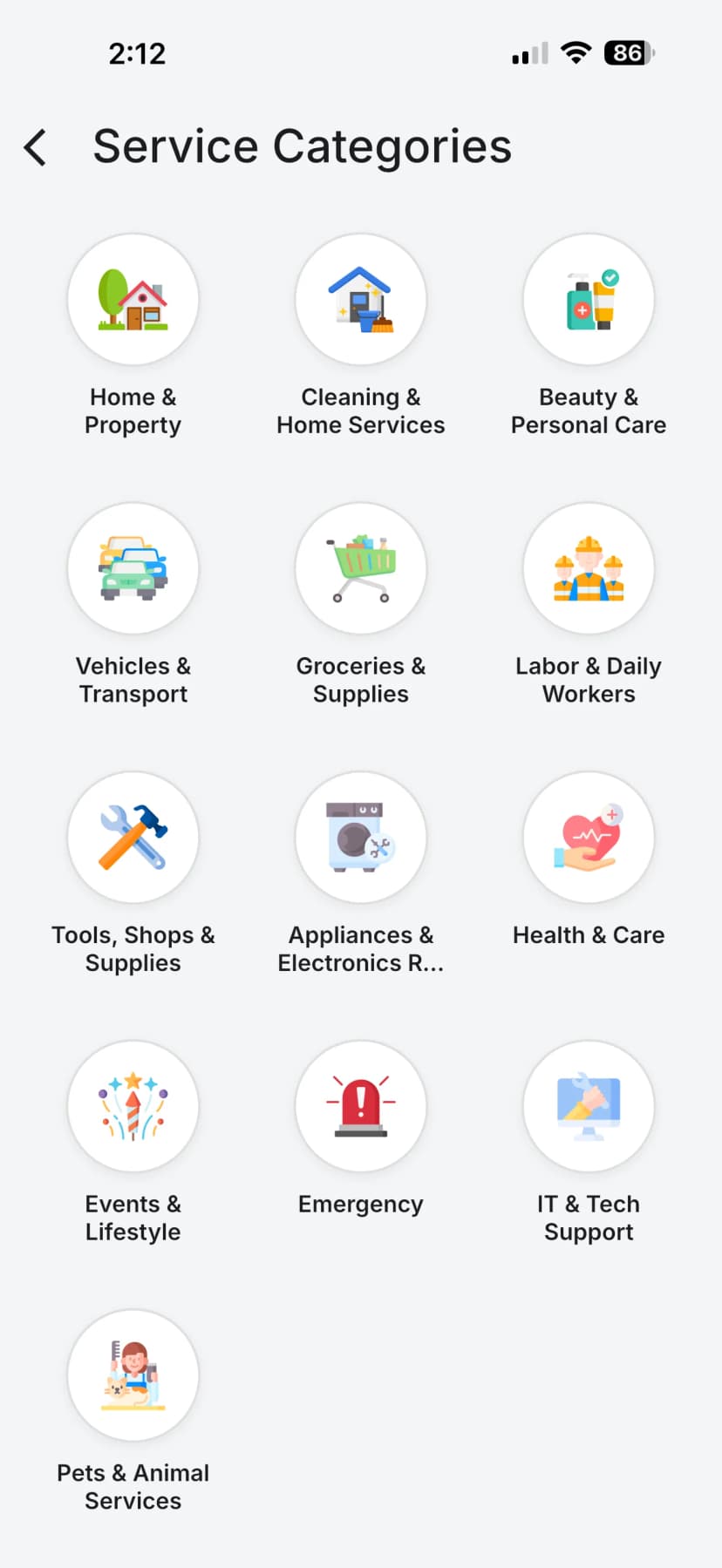Tap the Vehicles & Transport icon
Viewport: 722px width, 1568px height.
click(133, 568)
